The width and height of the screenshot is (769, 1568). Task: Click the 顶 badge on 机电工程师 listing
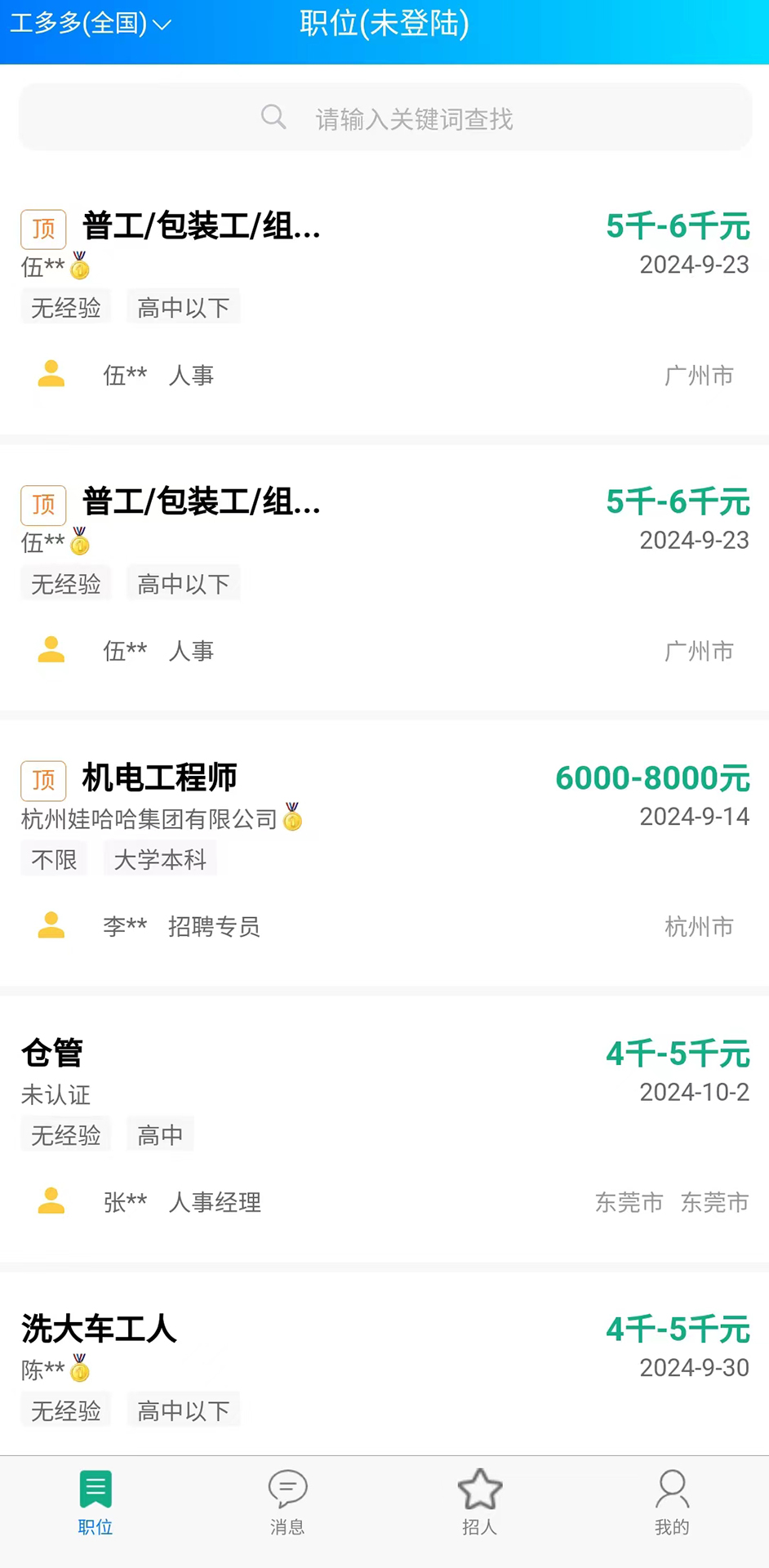pos(43,781)
